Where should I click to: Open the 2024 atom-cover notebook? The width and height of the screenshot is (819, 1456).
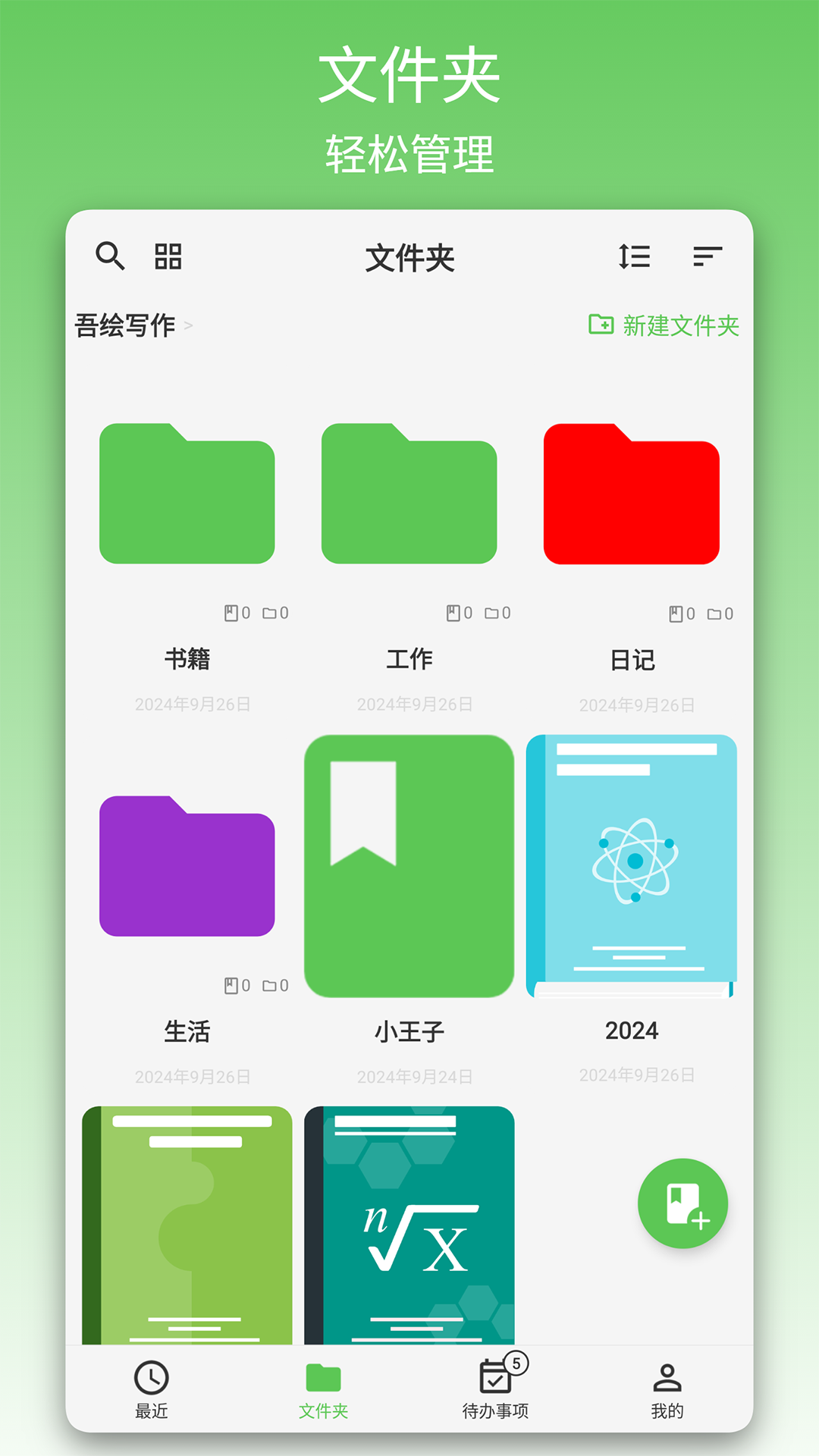click(x=633, y=864)
